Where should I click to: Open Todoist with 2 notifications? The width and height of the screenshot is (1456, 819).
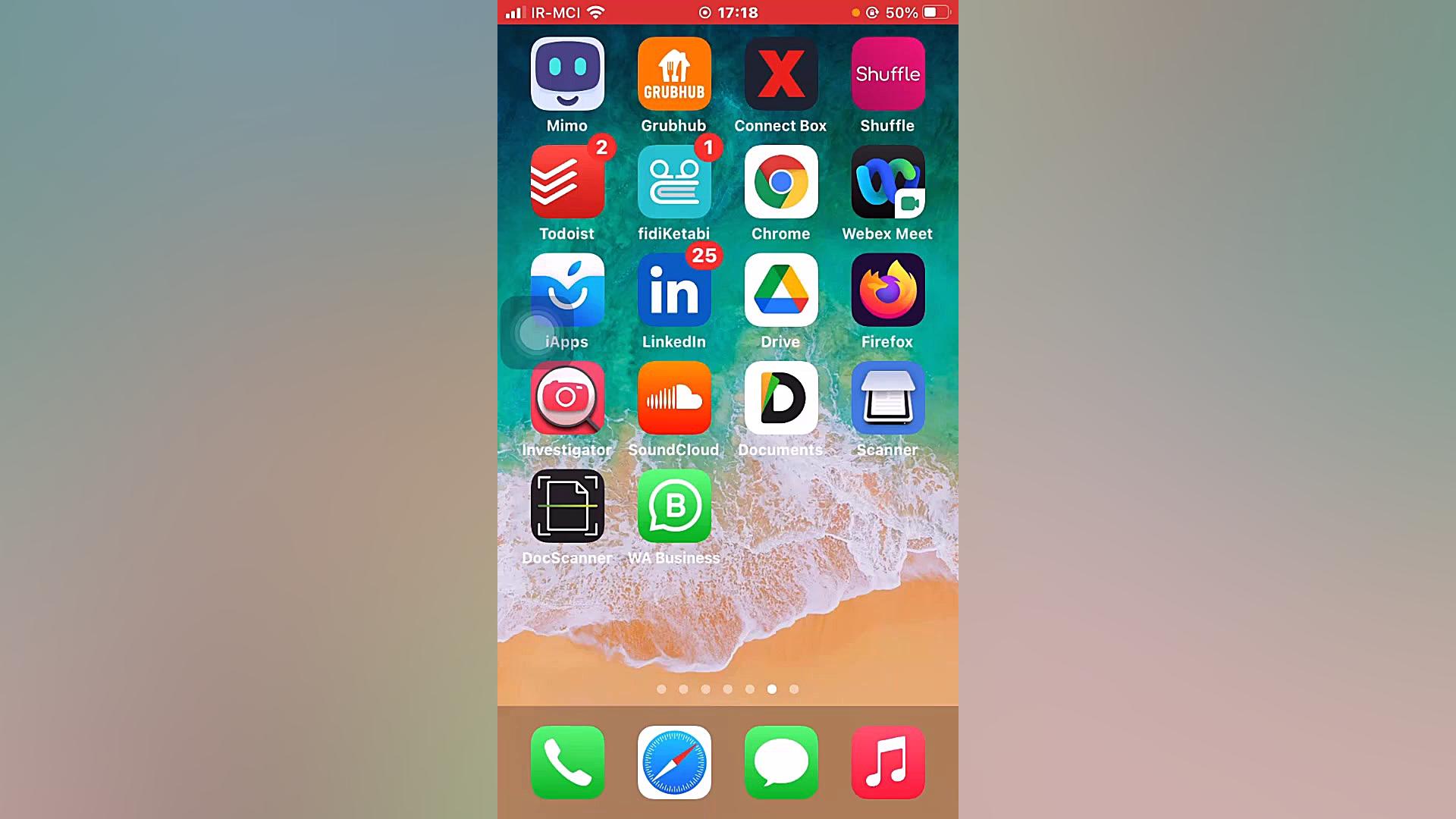(x=567, y=183)
